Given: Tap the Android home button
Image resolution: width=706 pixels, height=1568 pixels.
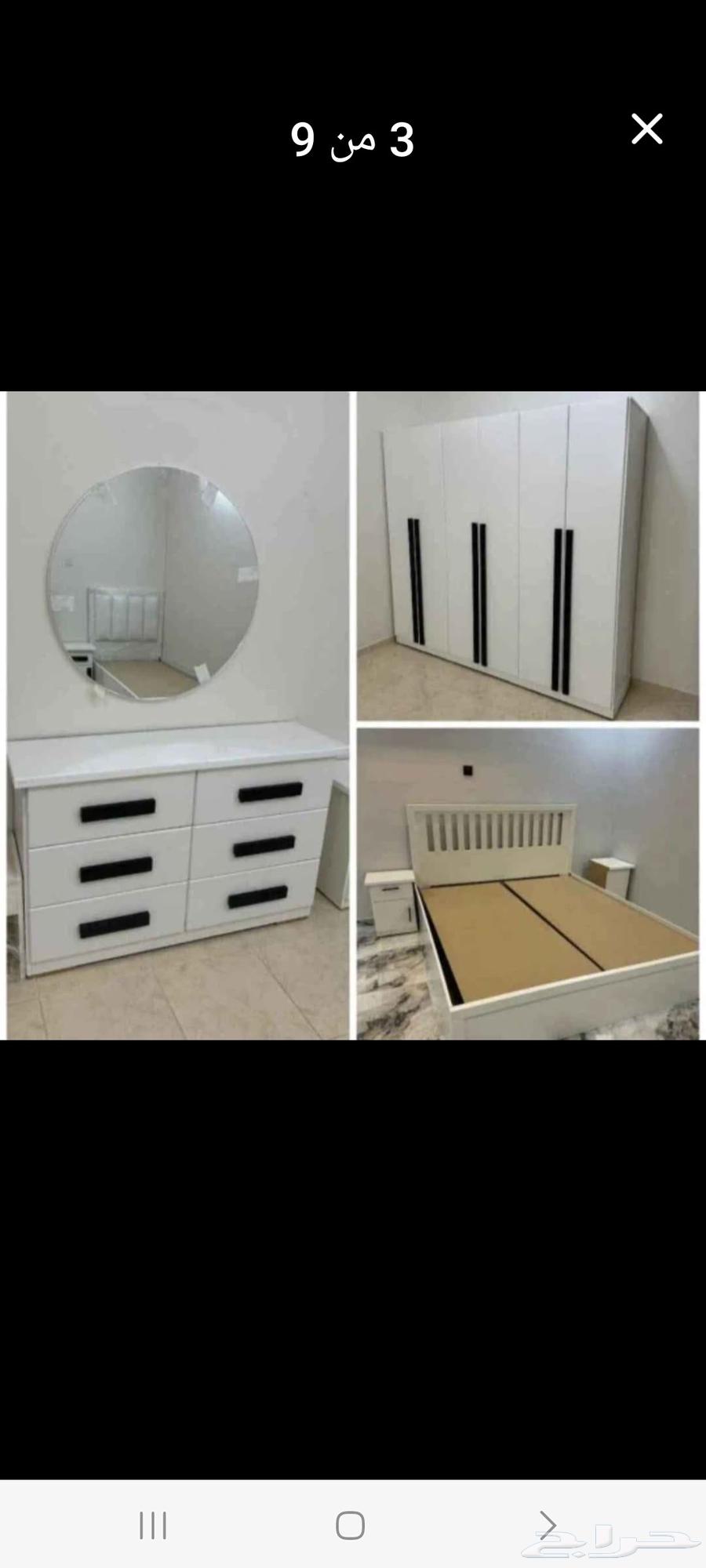Looking at the screenshot, I should coord(350,1526).
